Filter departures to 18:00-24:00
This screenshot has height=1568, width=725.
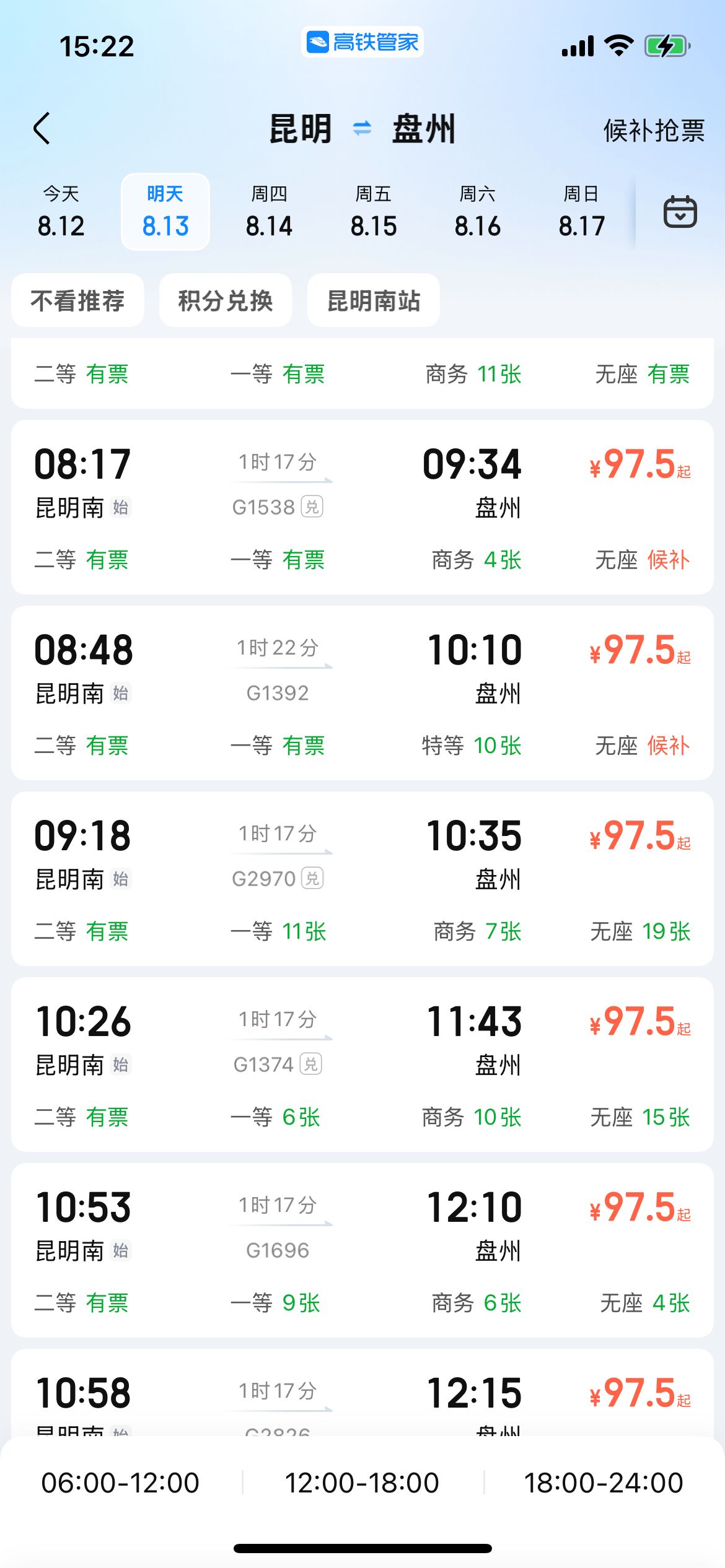tap(604, 1483)
